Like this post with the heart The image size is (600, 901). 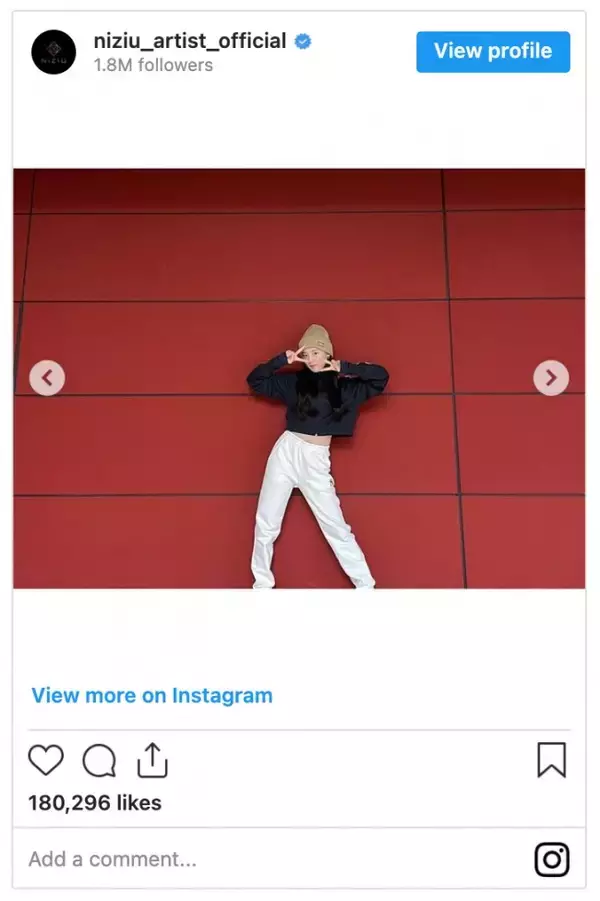(46, 761)
